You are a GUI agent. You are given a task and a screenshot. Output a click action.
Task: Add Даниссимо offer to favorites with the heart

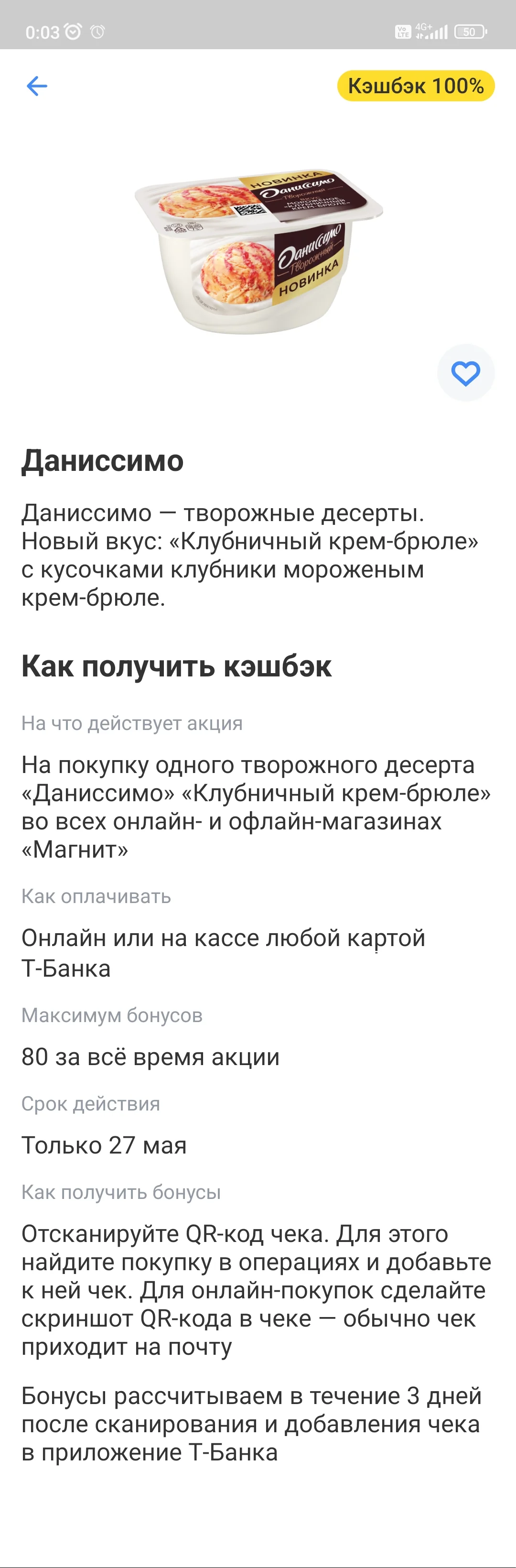(465, 373)
